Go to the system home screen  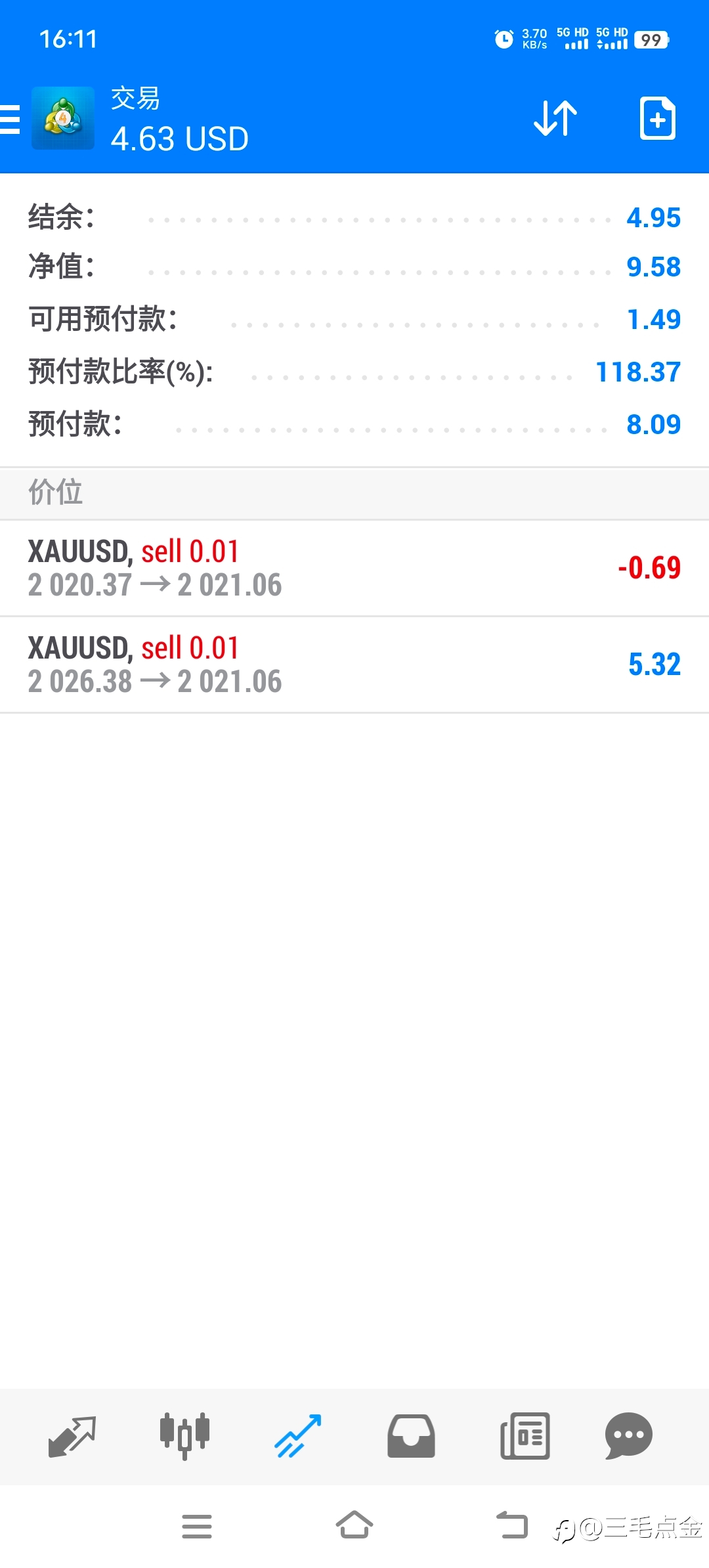tap(354, 1525)
